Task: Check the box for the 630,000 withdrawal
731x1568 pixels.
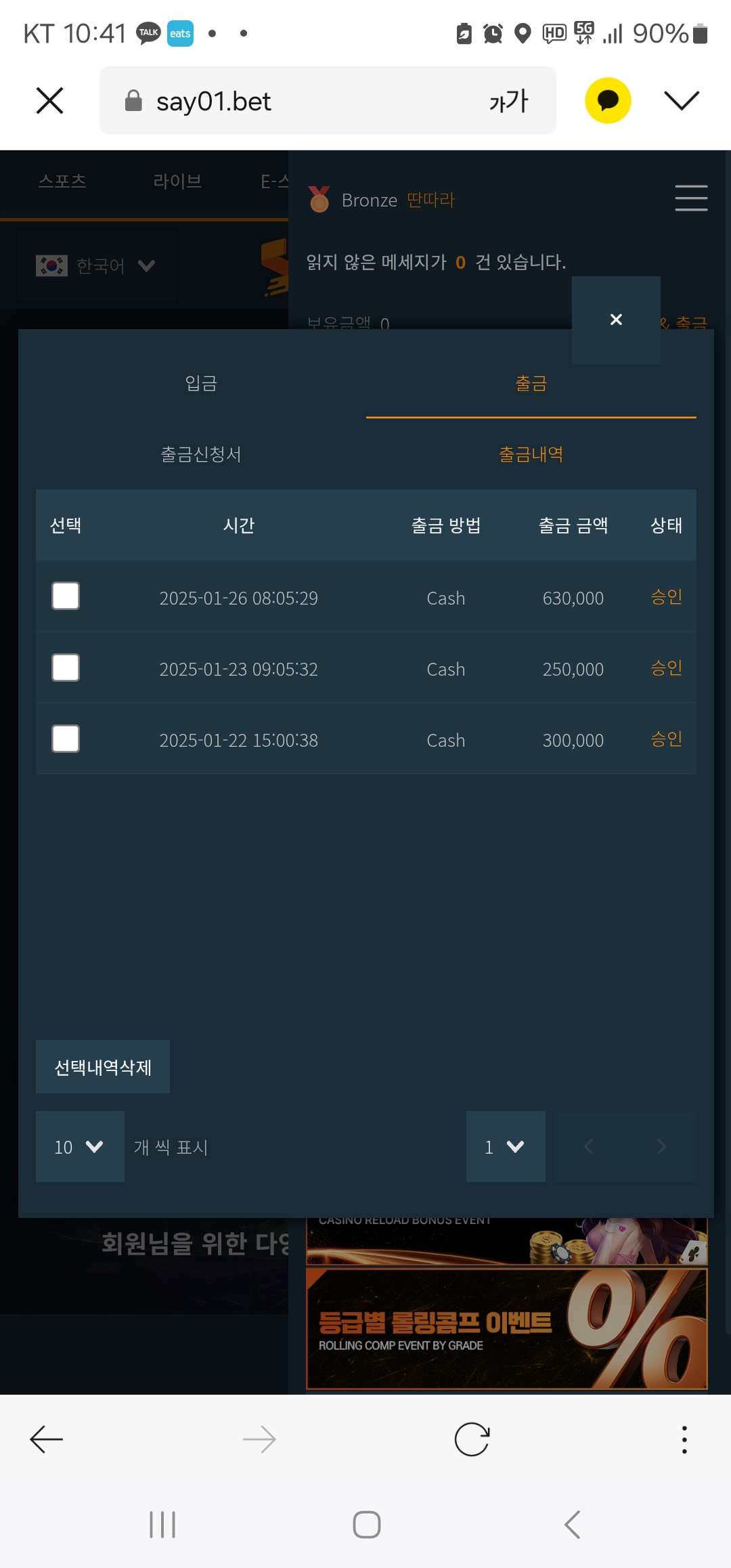Action: tap(66, 596)
